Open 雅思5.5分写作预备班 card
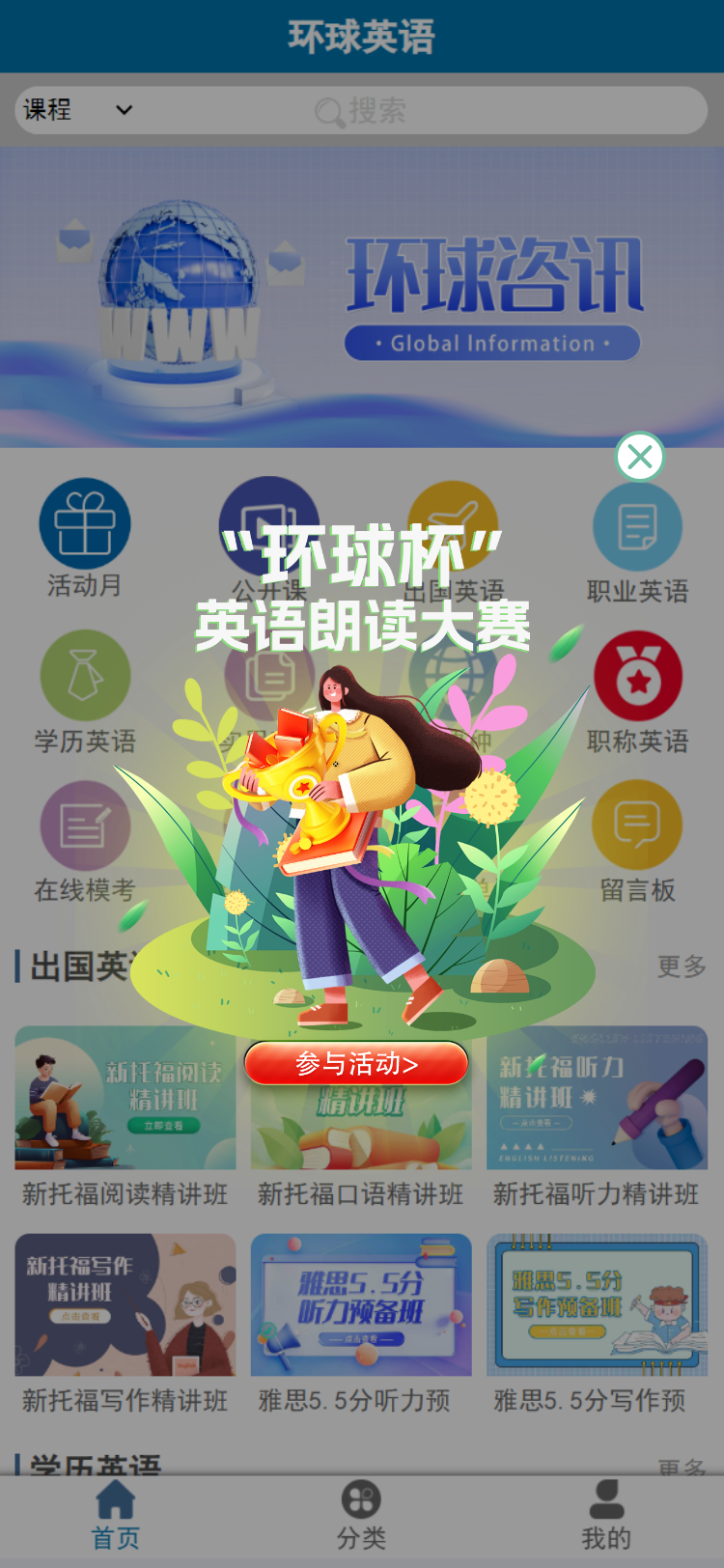This screenshot has height=1568, width=724. [597, 1323]
